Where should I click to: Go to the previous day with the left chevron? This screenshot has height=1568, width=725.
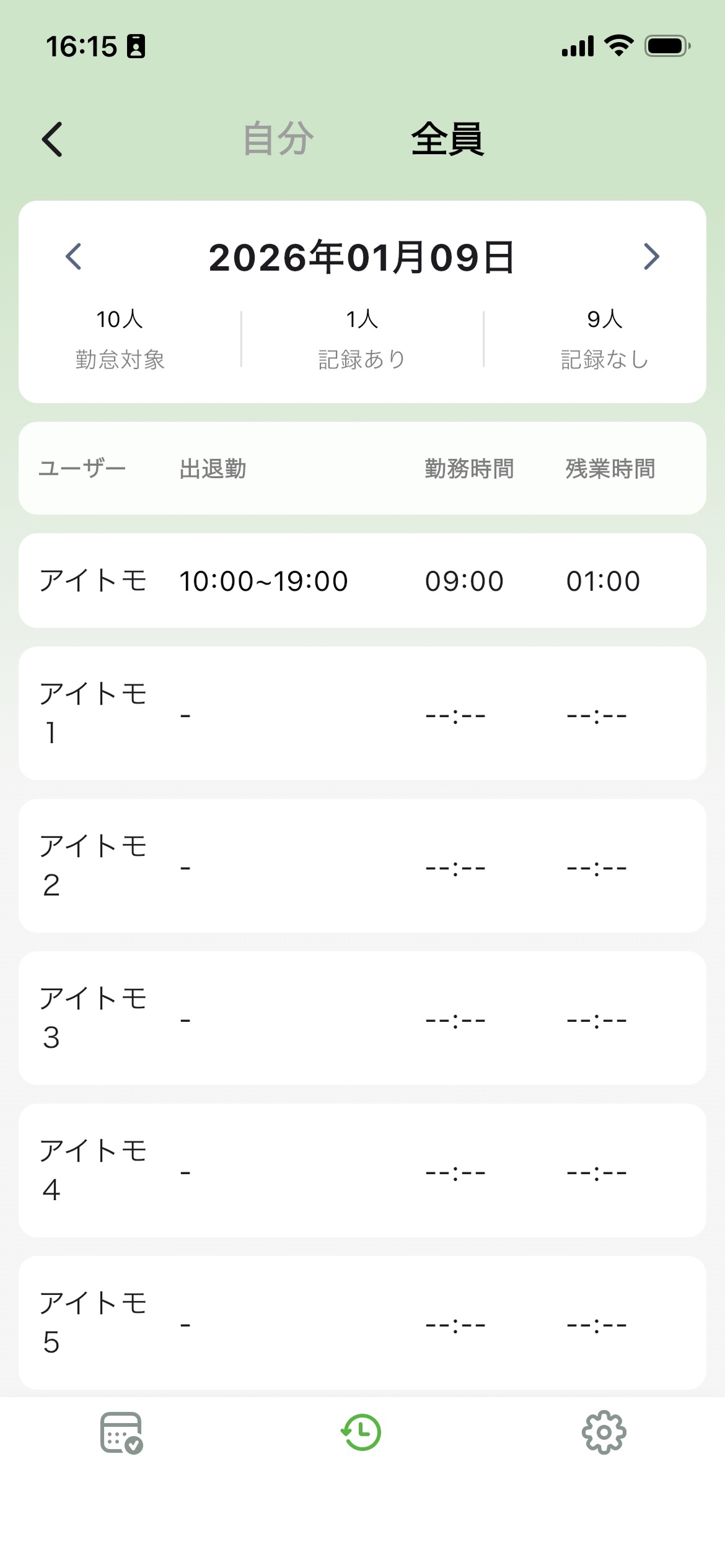coord(73,257)
